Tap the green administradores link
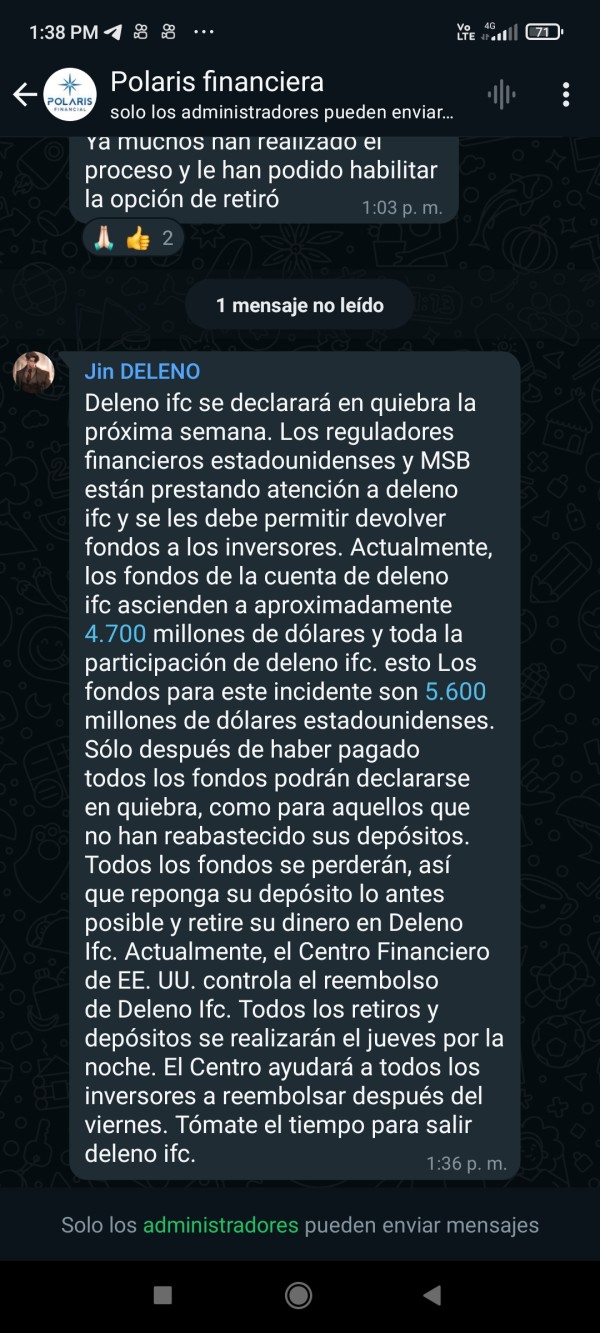The height and width of the screenshot is (1333, 600). pos(221,1225)
